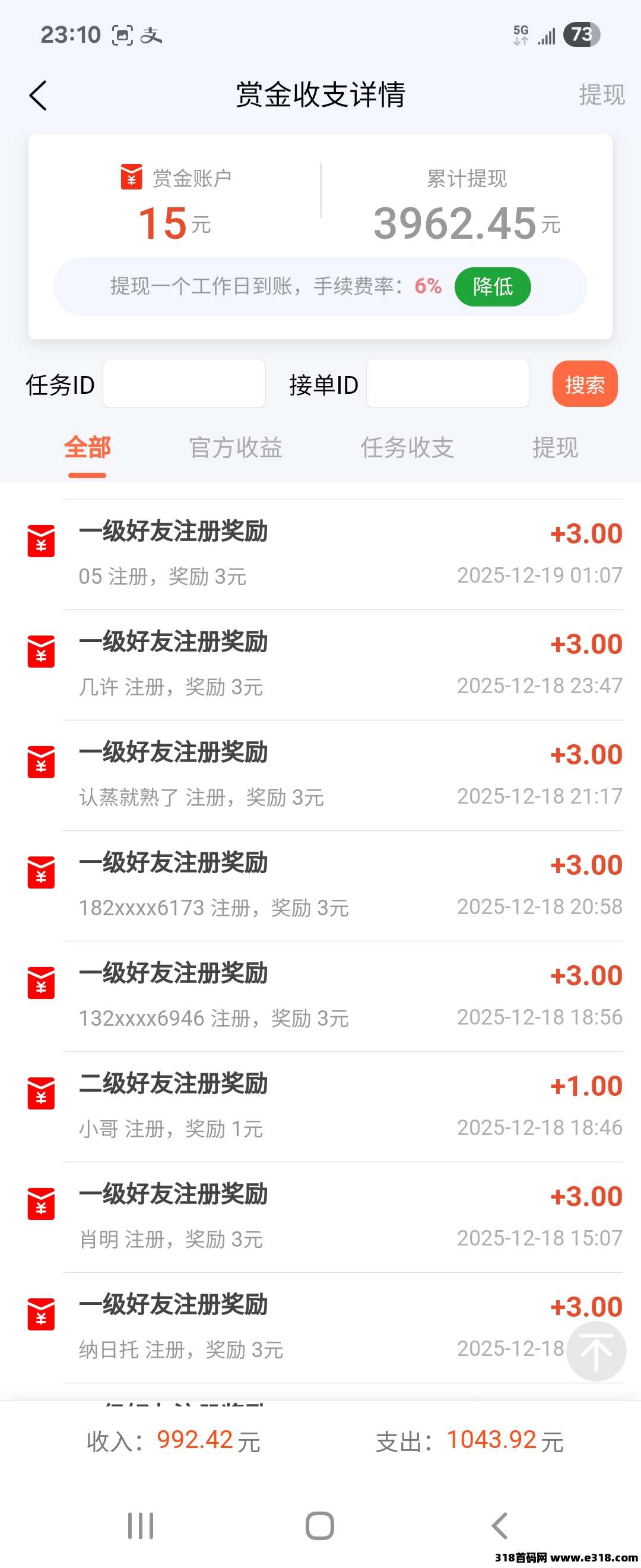Open the 132xxxx6946 注册 reward record
The width and height of the screenshot is (641, 1568).
click(341, 995)
